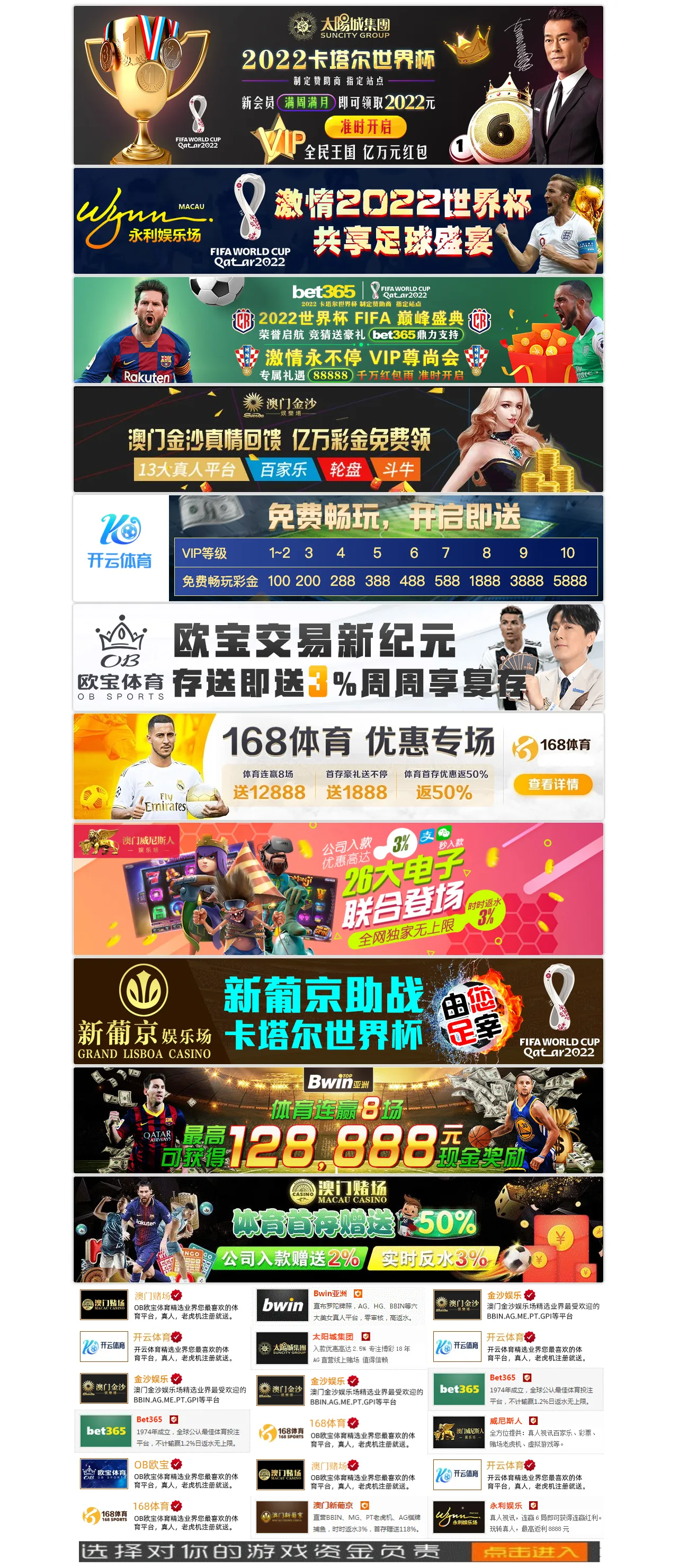The width and height of the screenshot is (678, 1568).
Task: Open the 澳门威尼斯人 26大电子 banner
Action: coord(338,889)
